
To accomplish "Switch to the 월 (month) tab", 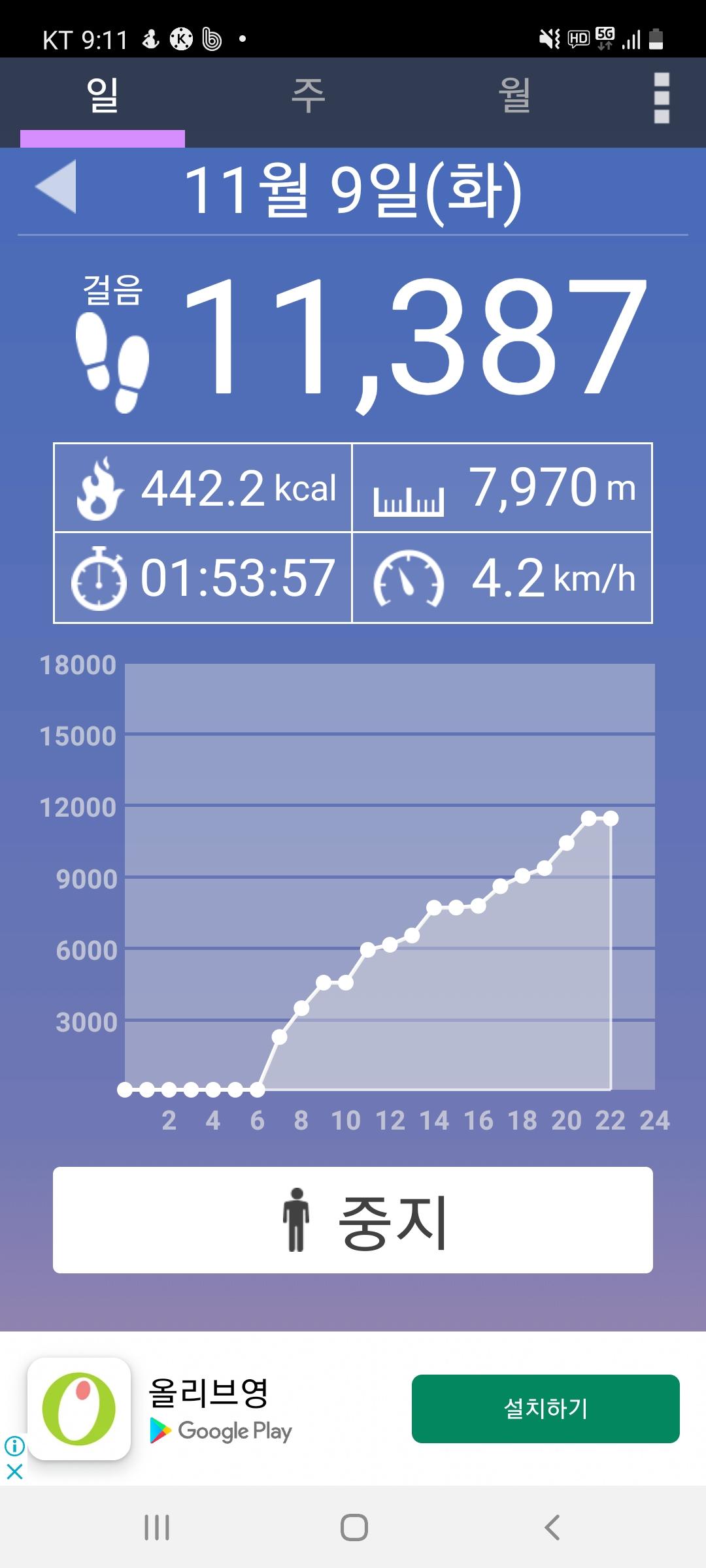I will coord(514,96).
